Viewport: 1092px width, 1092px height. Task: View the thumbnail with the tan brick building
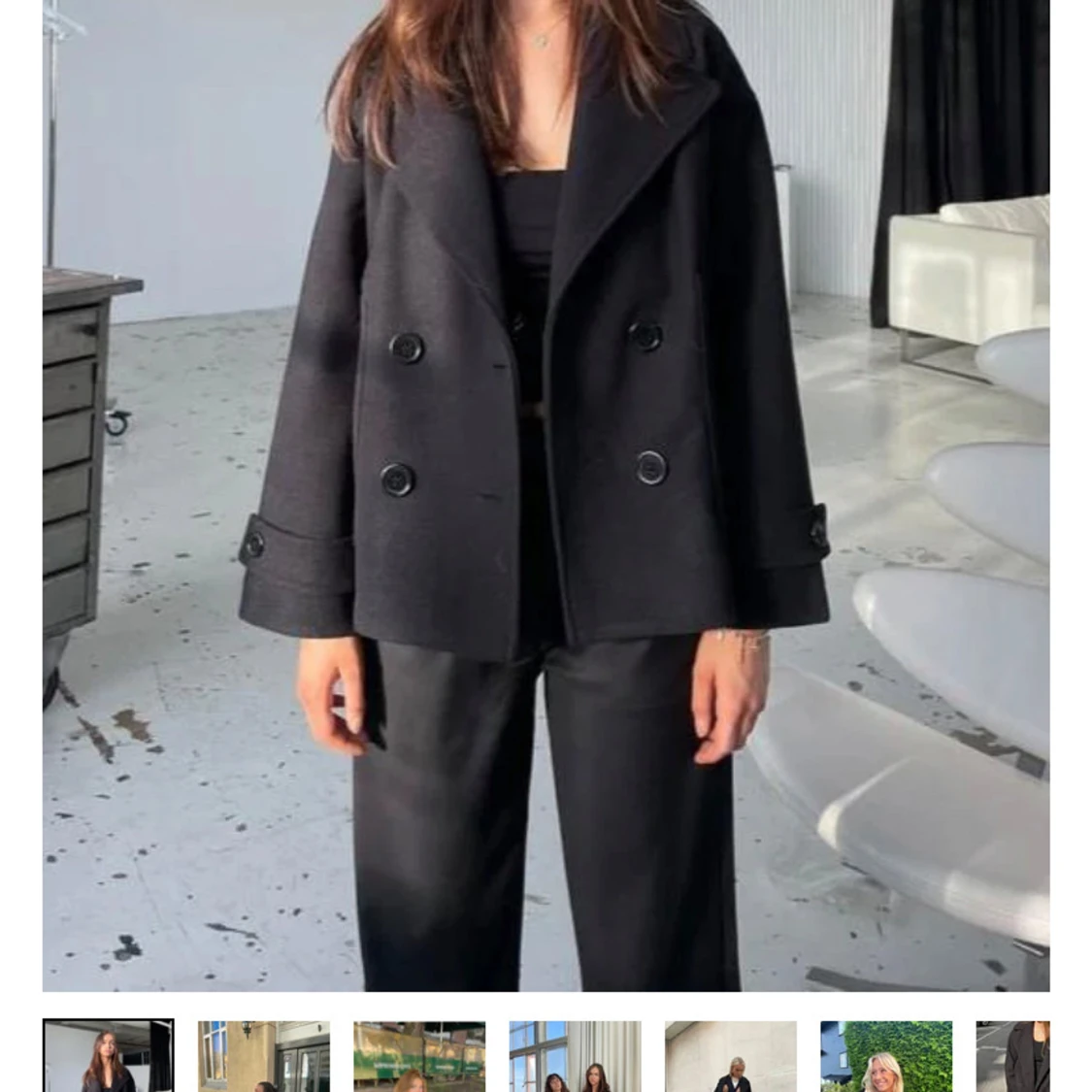pos(264,1056)
